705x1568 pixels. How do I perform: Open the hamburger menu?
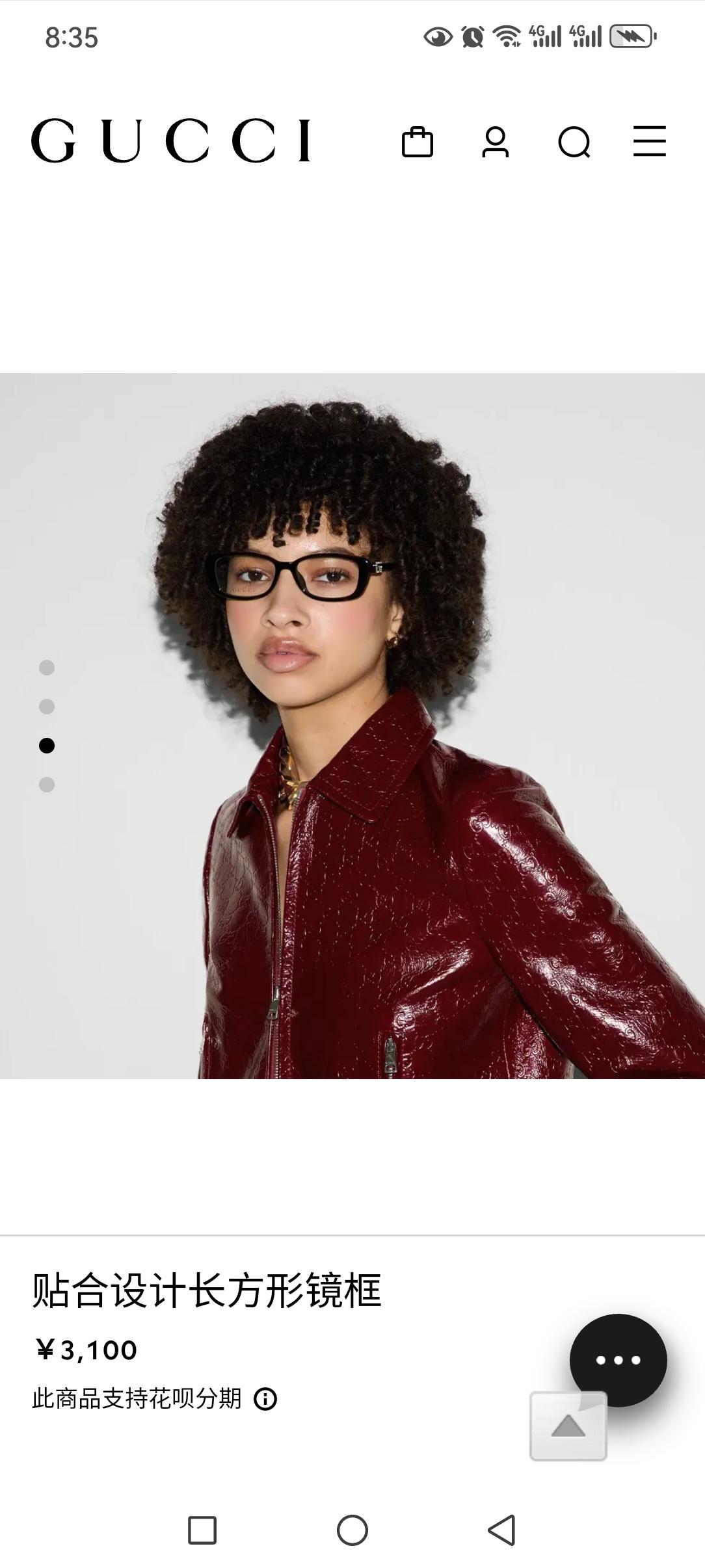(650, 141)
